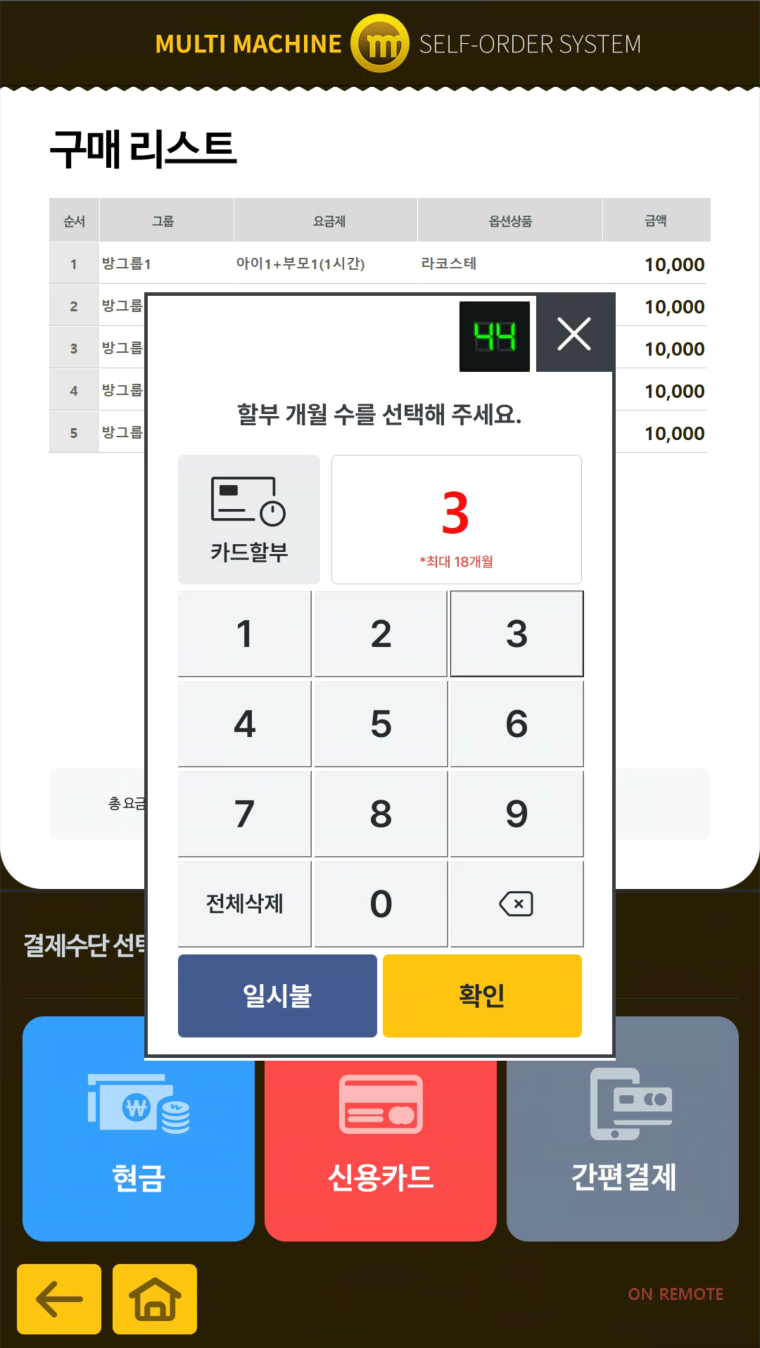The width and height of the screenshot is (760, 1348).
Task: Enter digit 9 on the keypad
Action: point(516,814)
